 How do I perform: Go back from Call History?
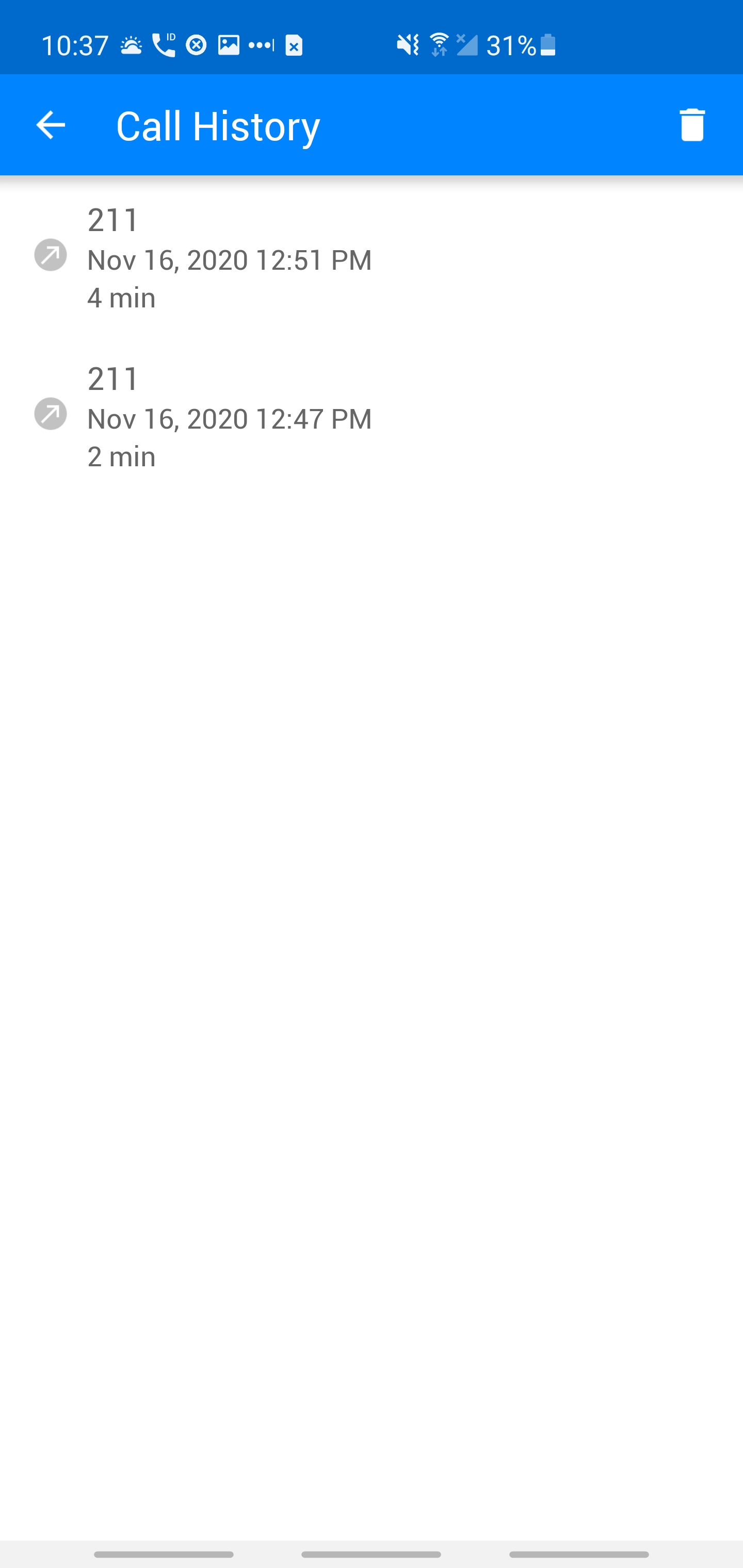[x=51, y=125]
